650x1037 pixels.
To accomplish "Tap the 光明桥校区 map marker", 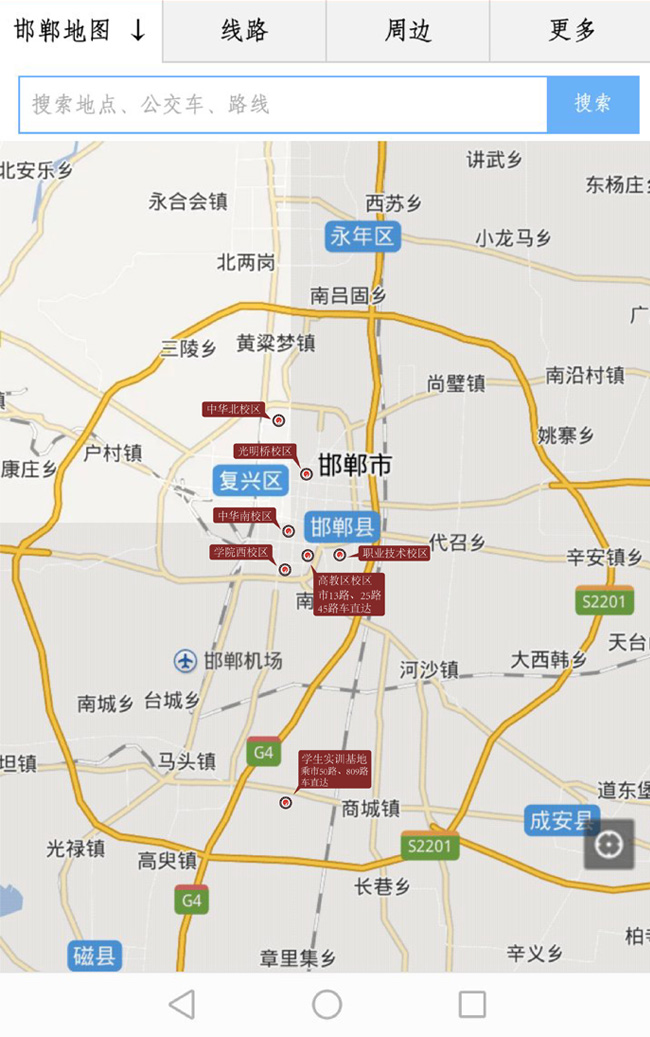I will point(307,474).
